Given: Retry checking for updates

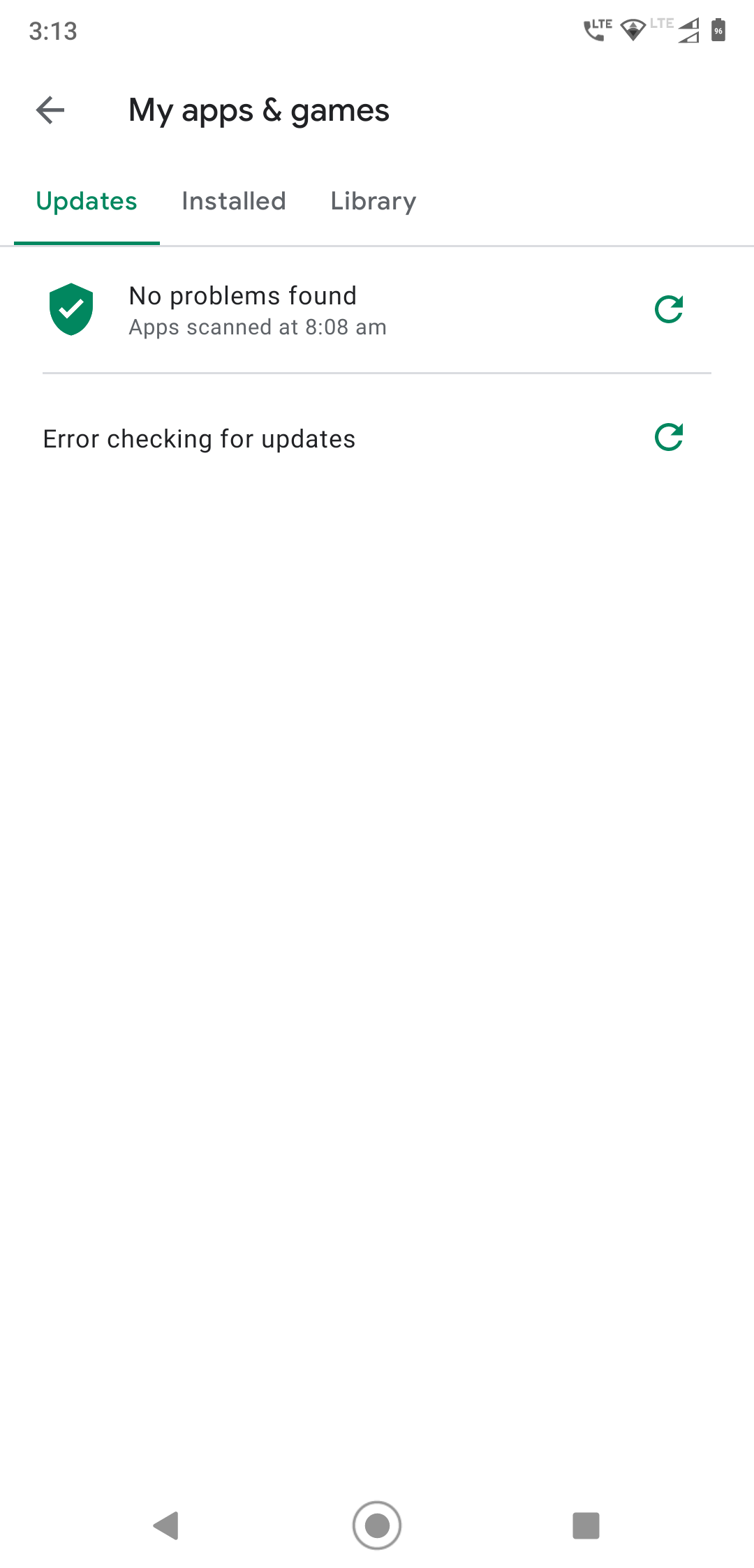Looking at the screenshot, I should pyautogui.click(x=669, y=438).
